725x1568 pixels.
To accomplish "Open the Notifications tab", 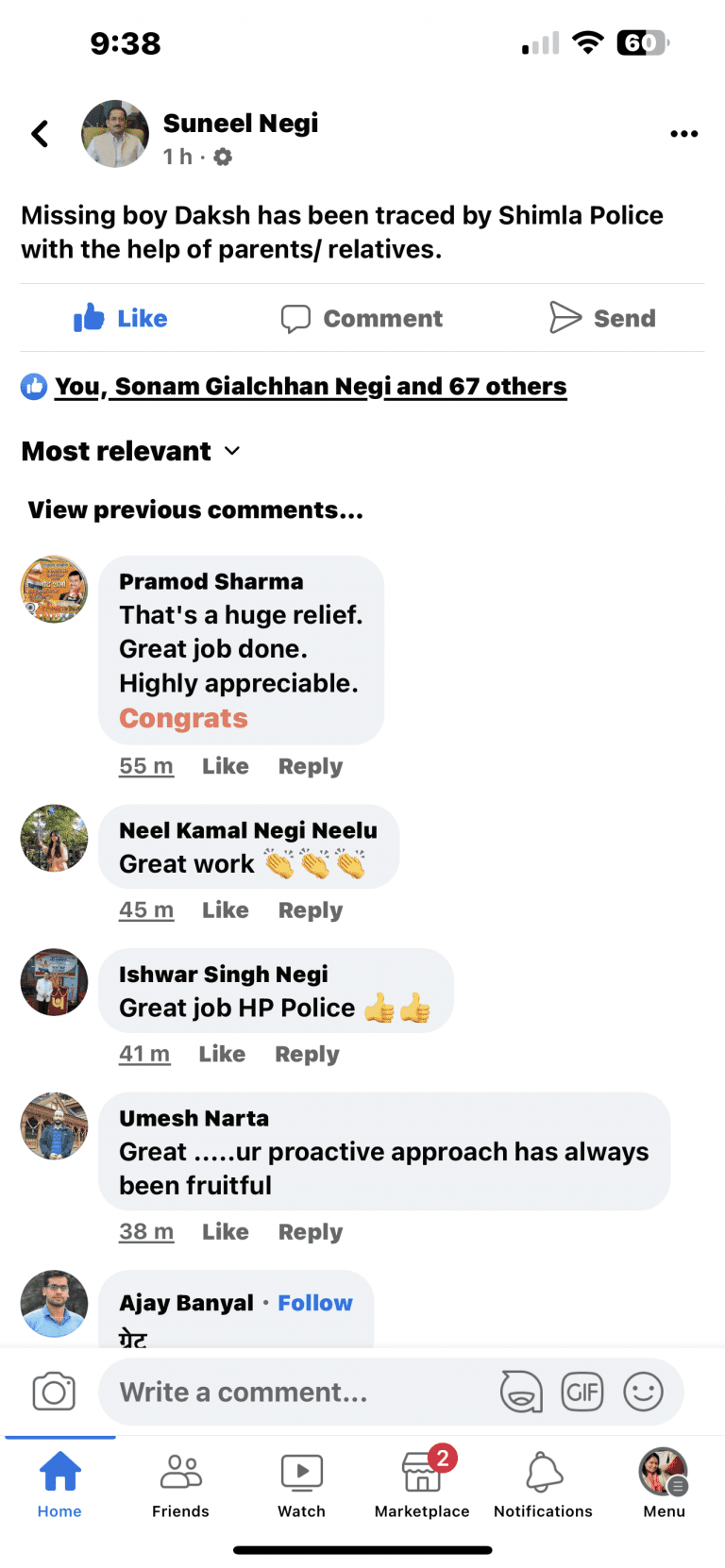I will click(x=543, y=1484).
